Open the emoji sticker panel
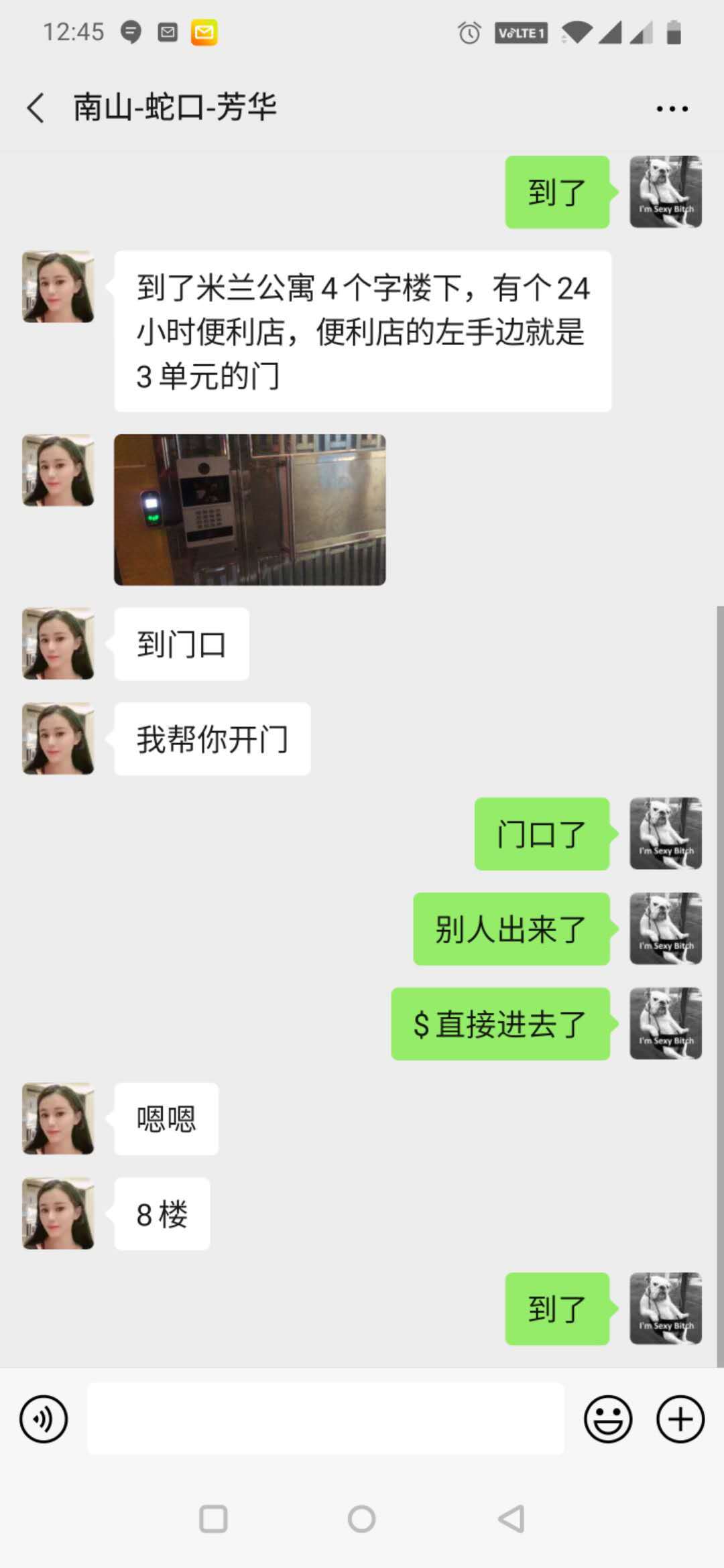The width and height of the screenshot is (724, 1568). click(x=608, y=1419)
